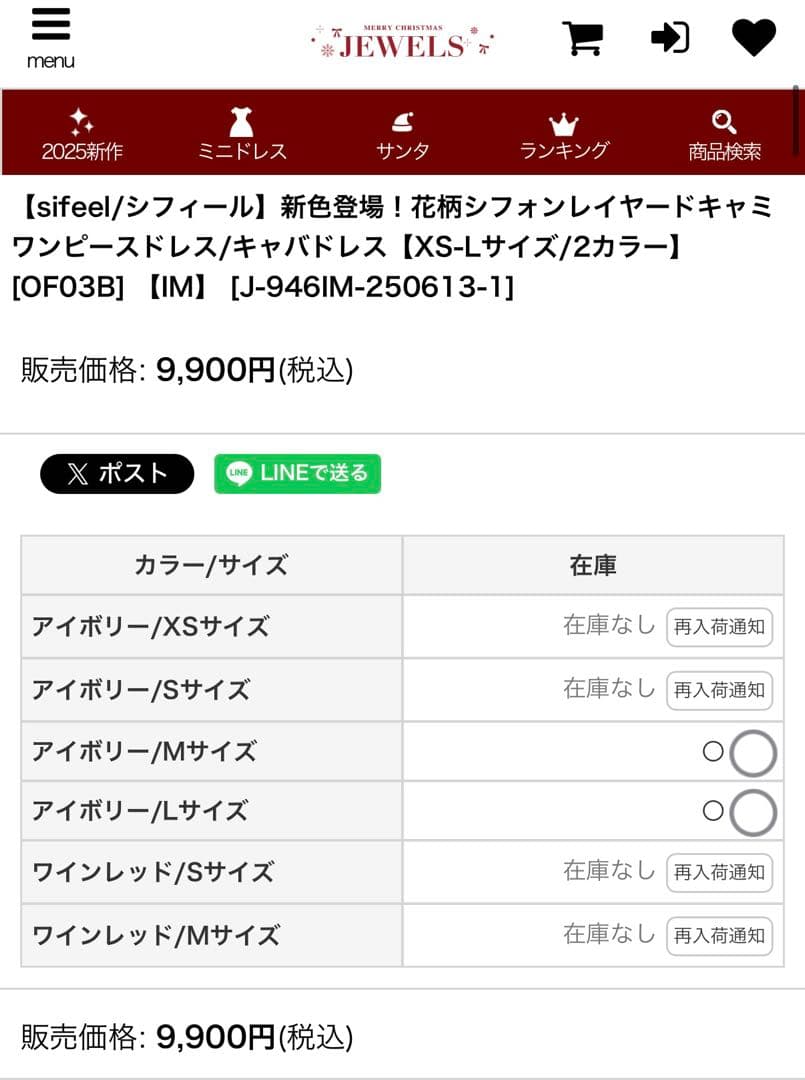Open the shopping cart
Screen dimensions: 805x1080
click(583, 38)
